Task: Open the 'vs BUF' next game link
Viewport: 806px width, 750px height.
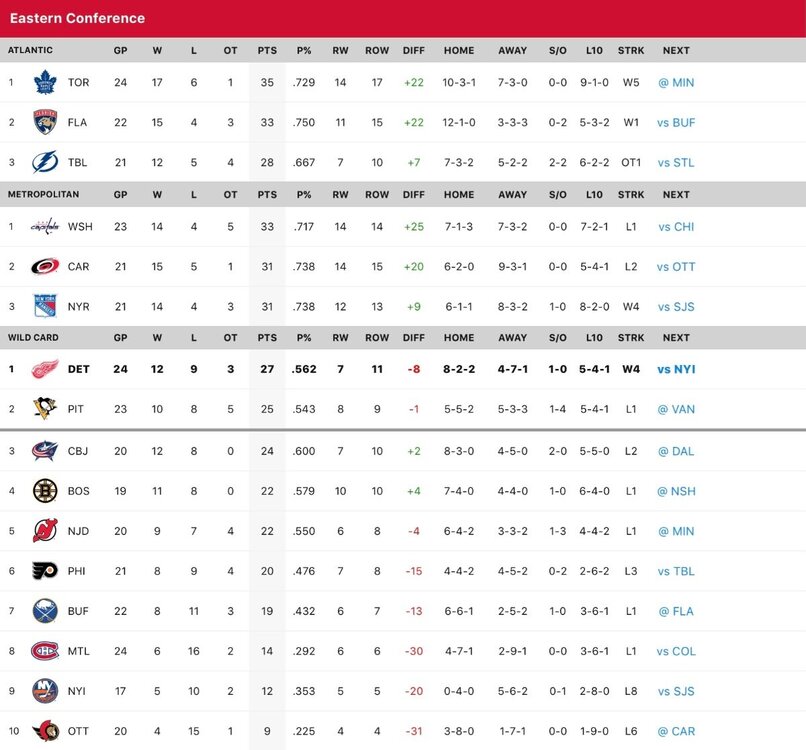Action: click(676, 122)
